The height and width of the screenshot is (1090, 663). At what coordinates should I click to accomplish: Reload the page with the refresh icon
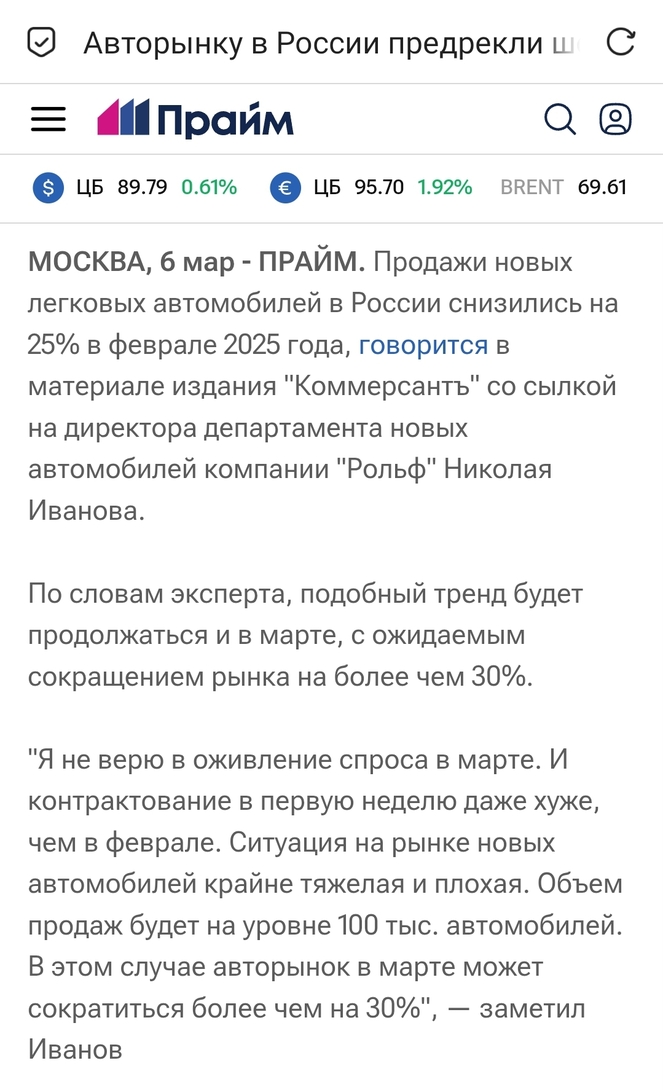pos(621,42)
